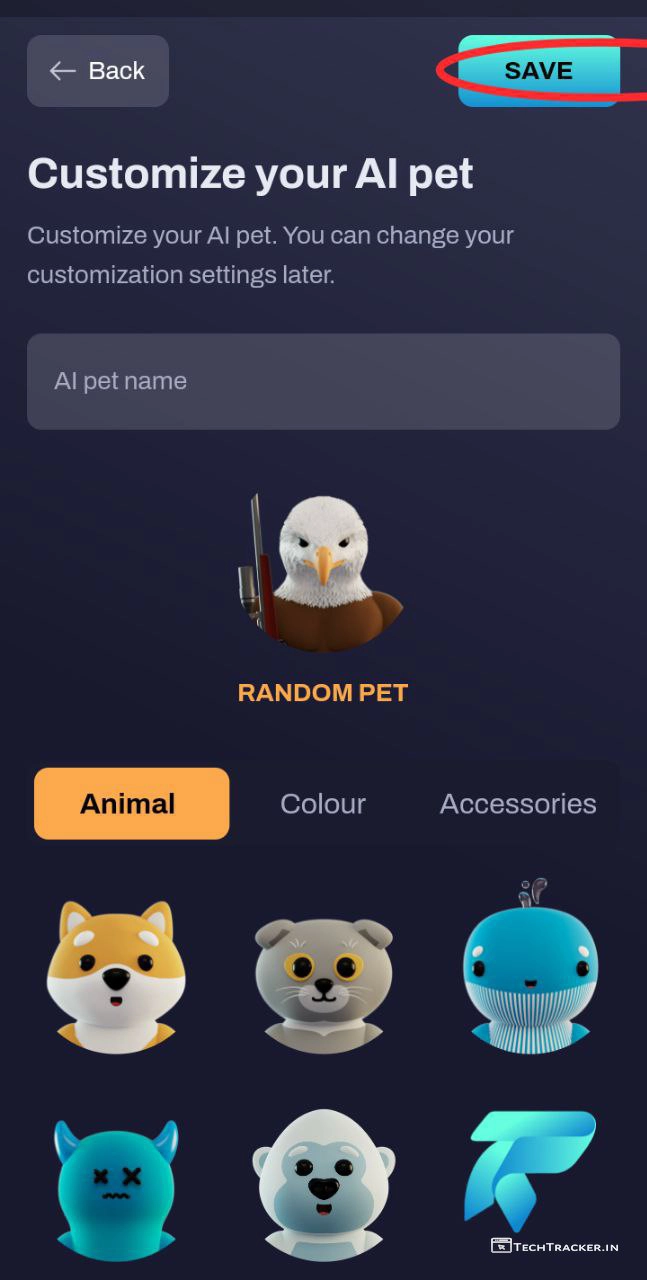This screenshot has height=1280, width=647.
Task: Open the Accessories tab
Action: click(518, 804)
